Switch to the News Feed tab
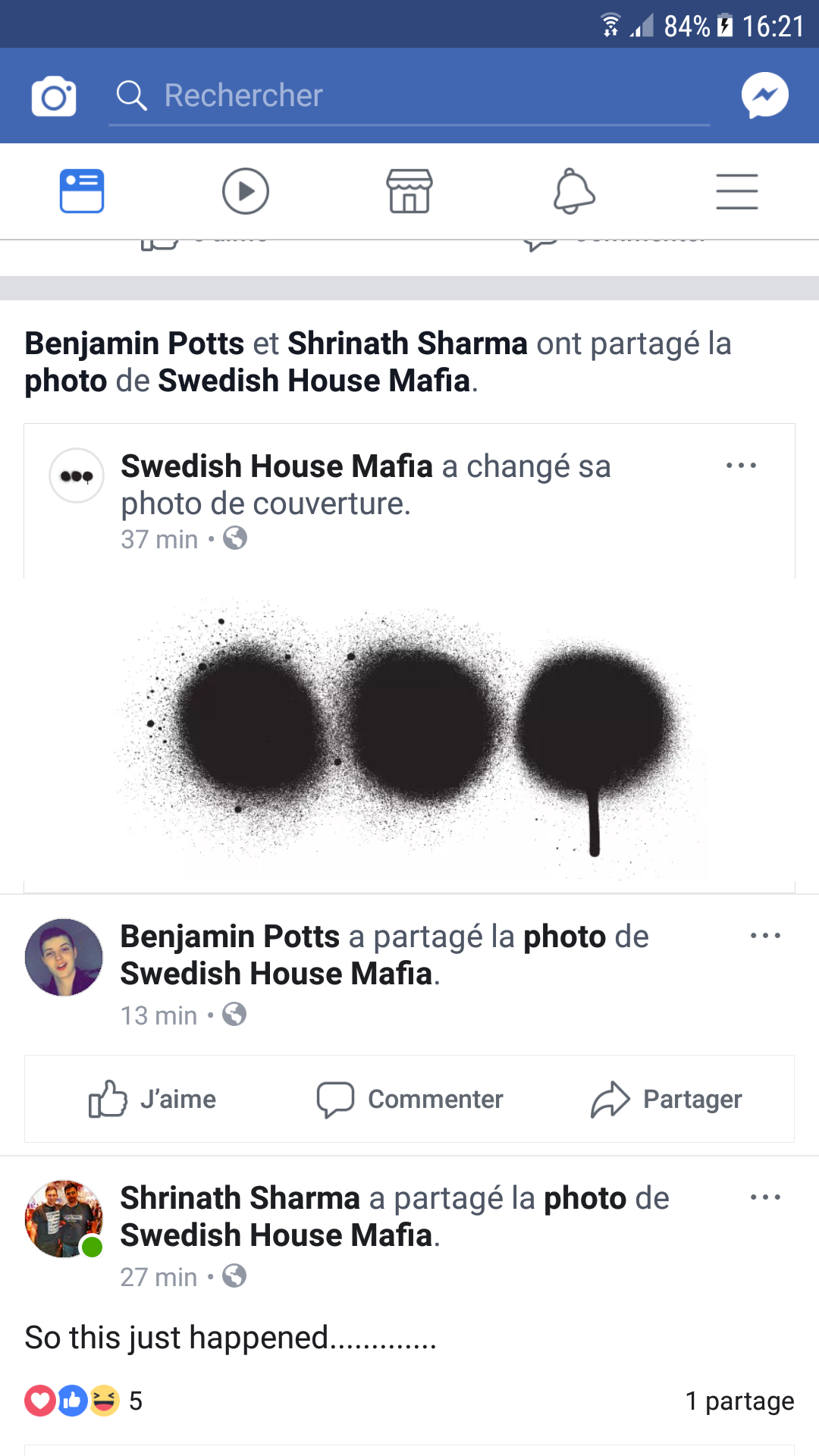This screenshot has height=1456, width=819. pos(82,191)
